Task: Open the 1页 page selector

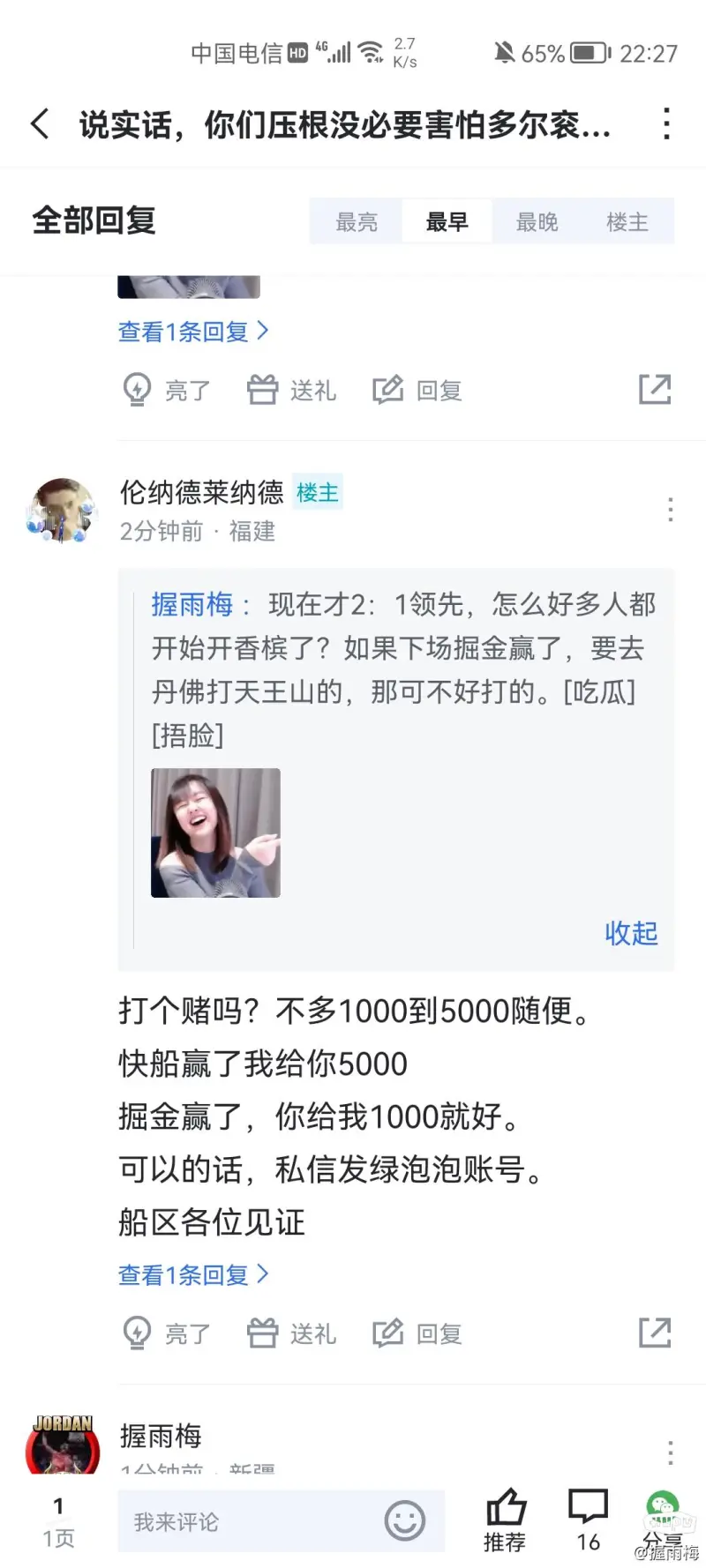Action: [58, 1522]
